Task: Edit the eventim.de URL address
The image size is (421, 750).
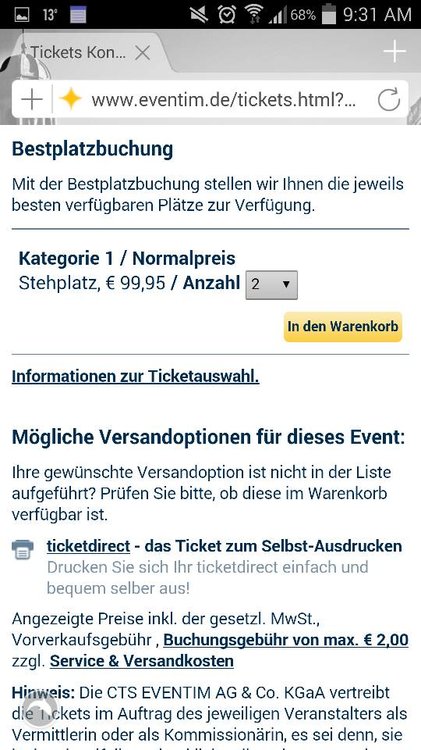Action: 223,100
